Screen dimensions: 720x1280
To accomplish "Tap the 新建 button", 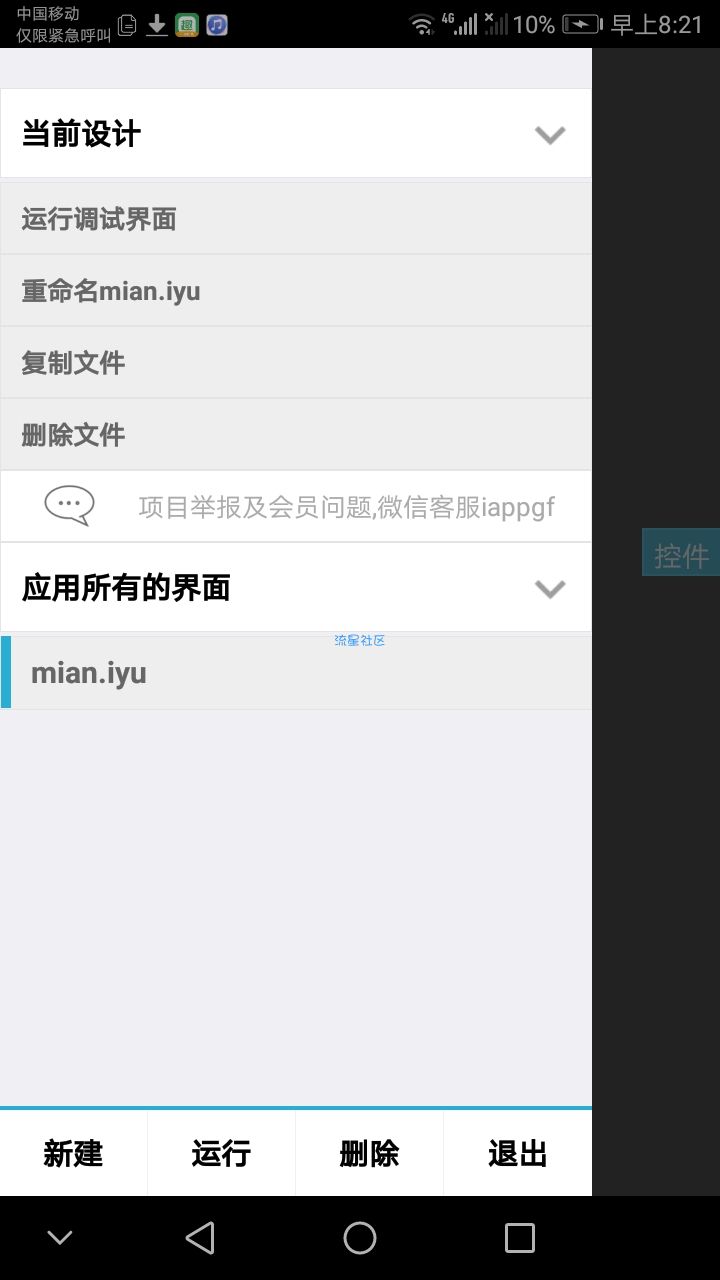I will [74, 1154].
